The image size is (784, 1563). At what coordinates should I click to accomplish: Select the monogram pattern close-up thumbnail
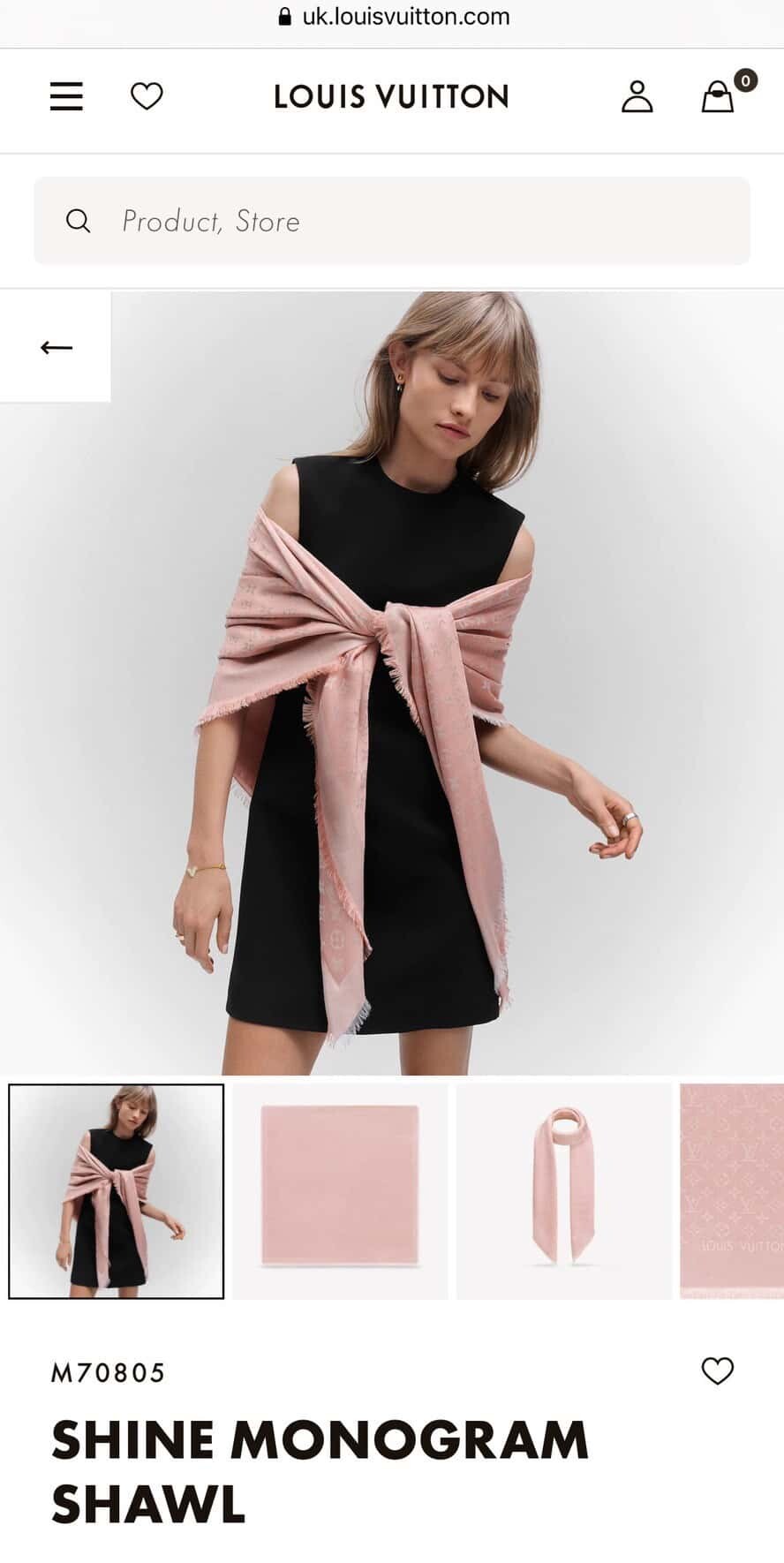pyautogui.click(x=733, y=1191)
